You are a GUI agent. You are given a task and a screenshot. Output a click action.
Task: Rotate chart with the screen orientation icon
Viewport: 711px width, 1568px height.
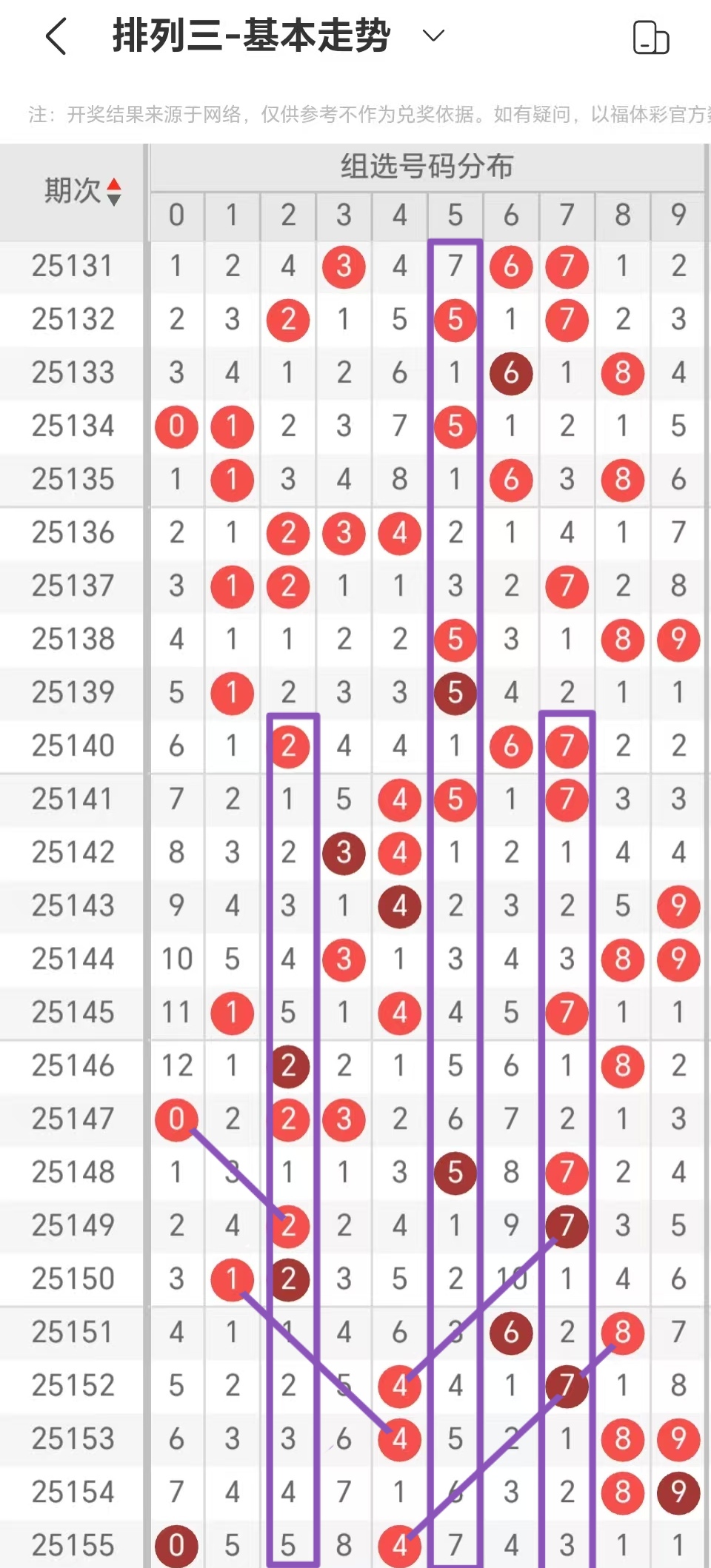click(x=651, y=38)
